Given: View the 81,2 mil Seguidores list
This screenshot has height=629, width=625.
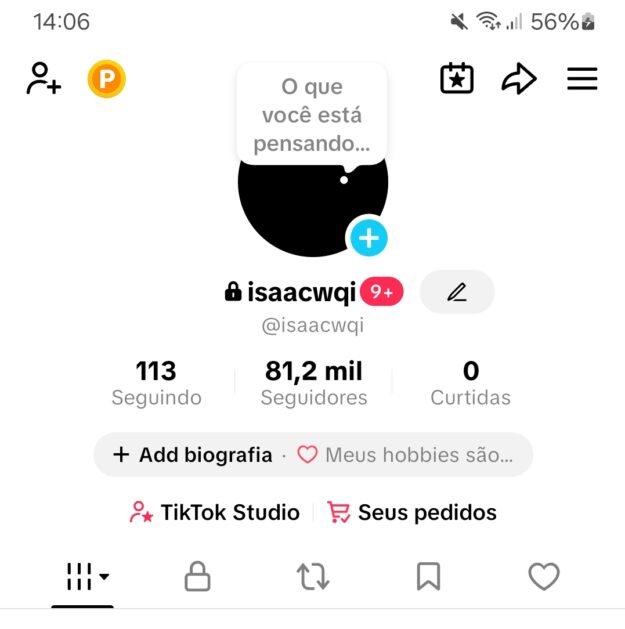Looking at the screenshot, I should [313, 383].
